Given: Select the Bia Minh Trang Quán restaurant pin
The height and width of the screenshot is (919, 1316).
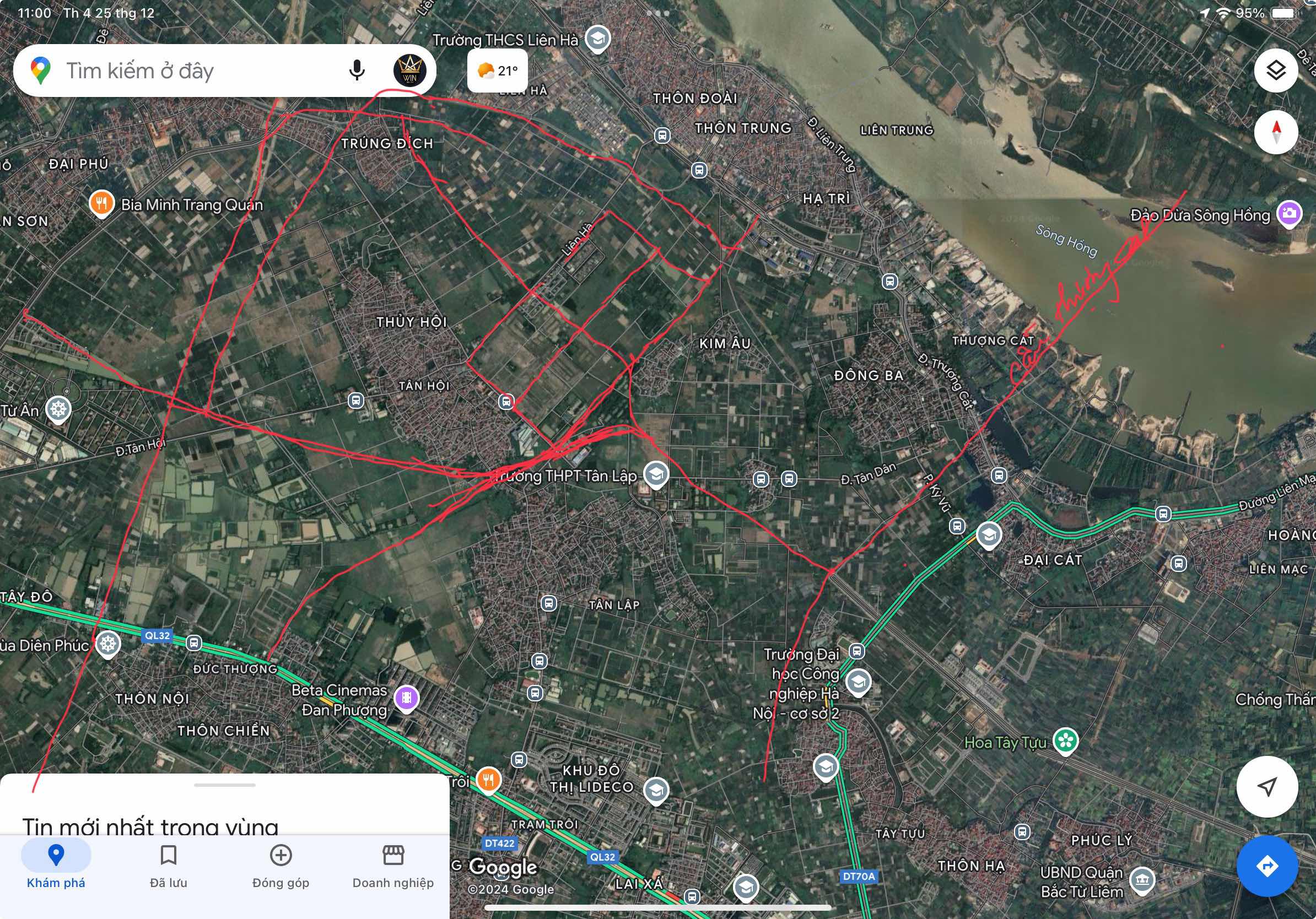Looking at the screenshot, I should click(x=101, y=203).
